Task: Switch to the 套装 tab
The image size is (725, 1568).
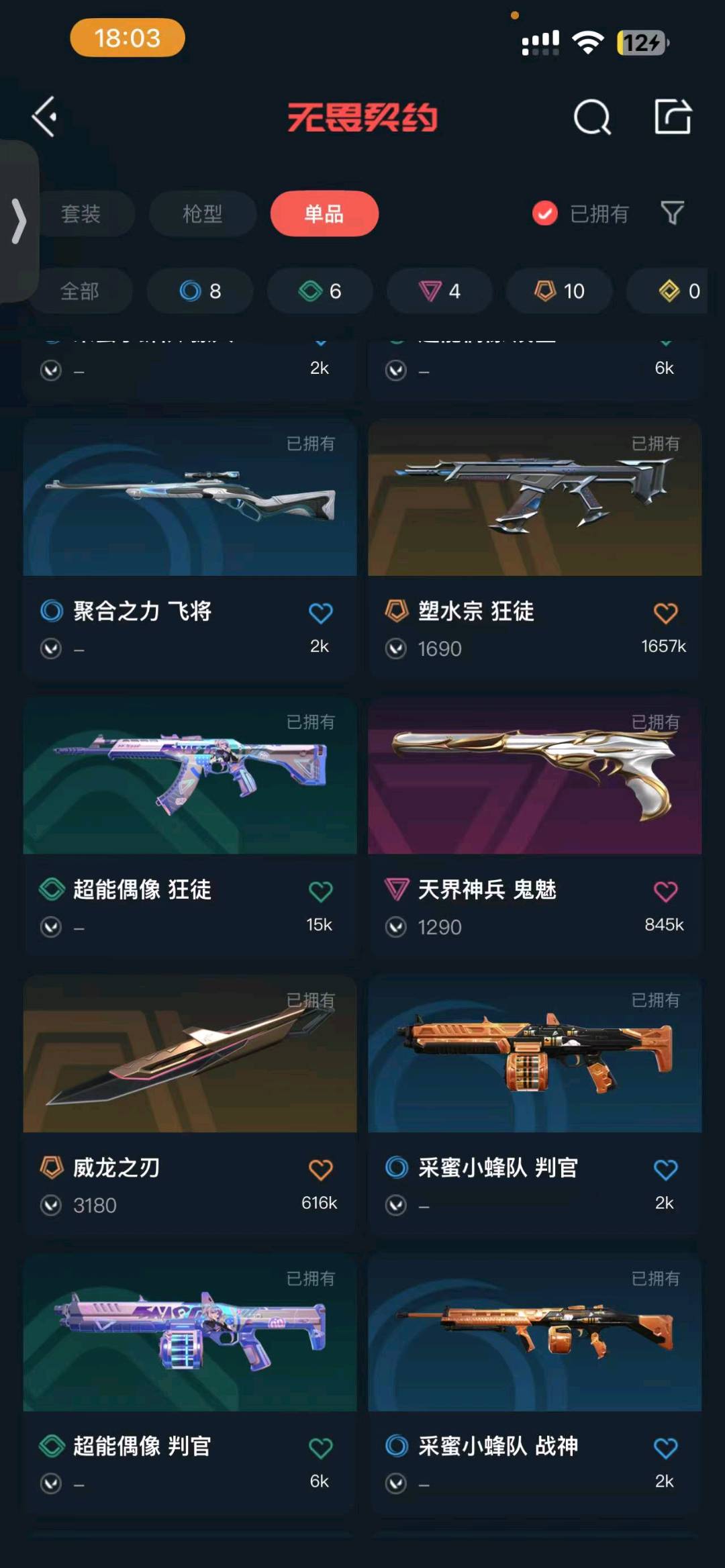Action: (82, 213)
